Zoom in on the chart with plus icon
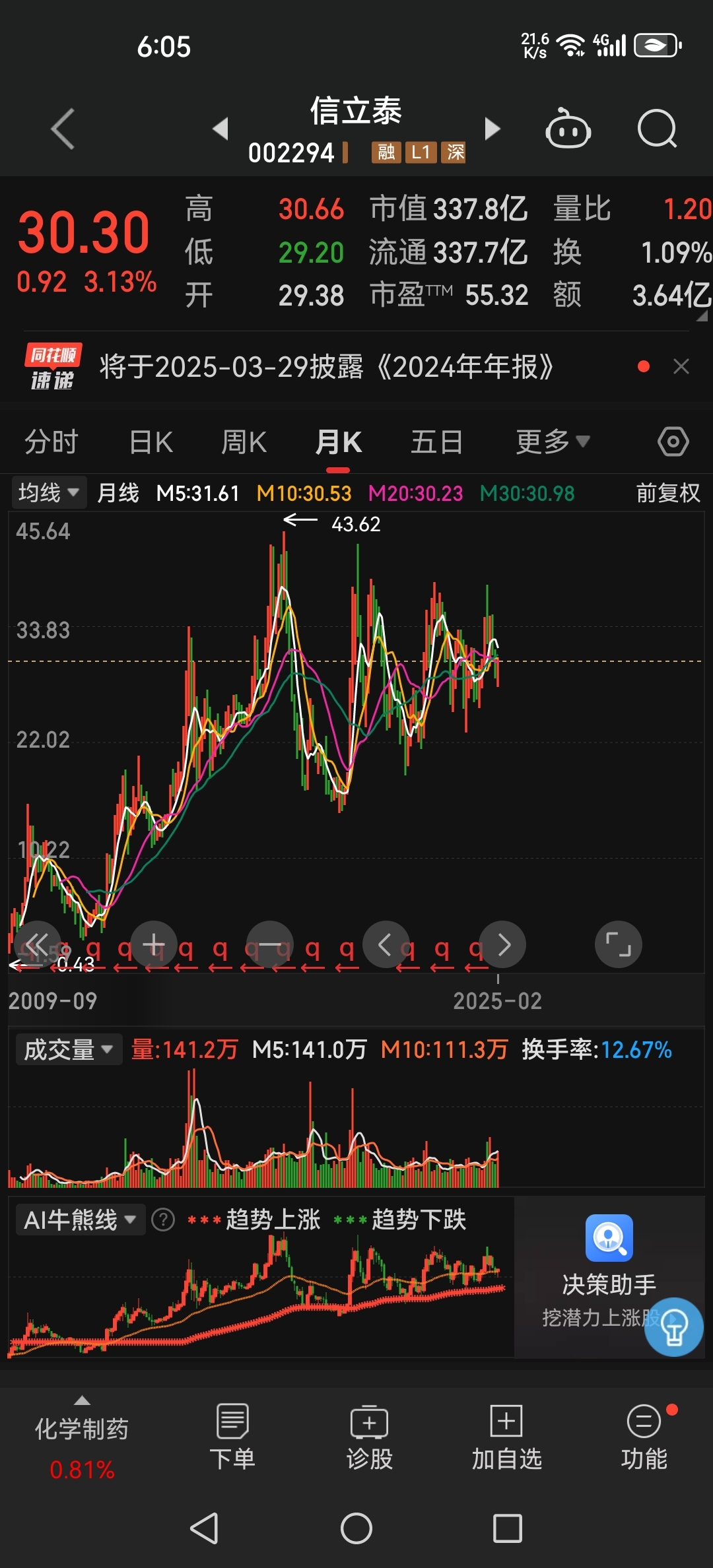 tap(153, 944)
